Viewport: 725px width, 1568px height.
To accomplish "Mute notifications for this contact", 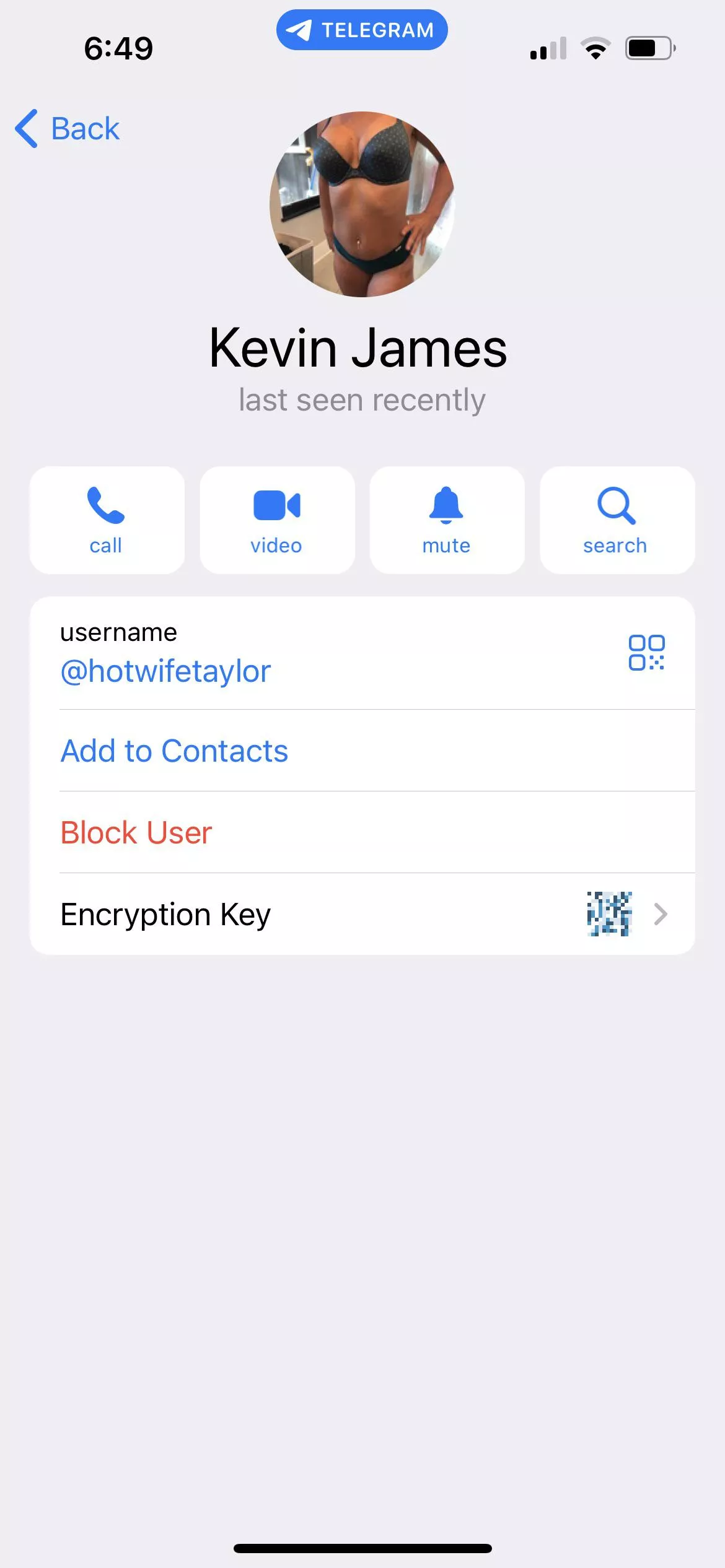I will point(447,520).
